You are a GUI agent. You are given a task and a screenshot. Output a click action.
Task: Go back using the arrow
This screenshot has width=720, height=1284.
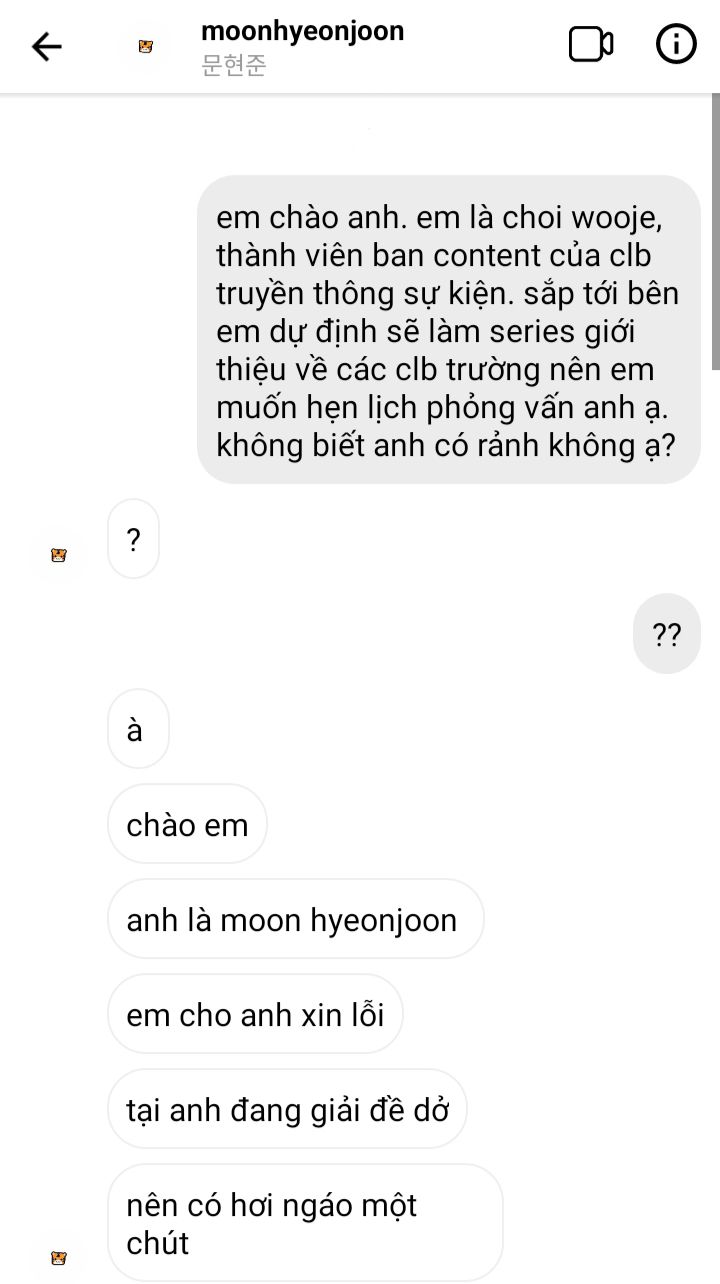(x=47, y=46)
